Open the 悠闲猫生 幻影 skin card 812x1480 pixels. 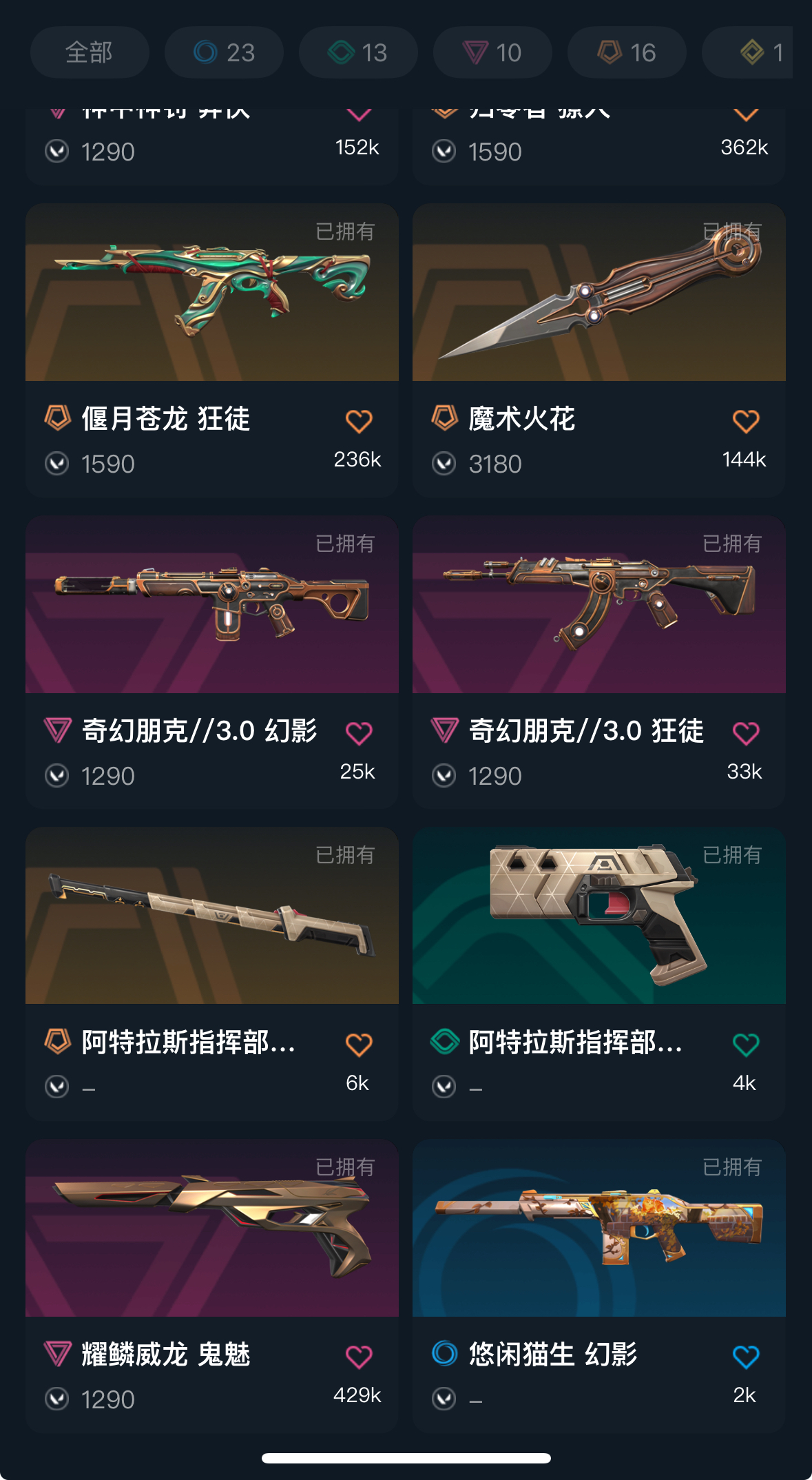tap(599, 1286)
